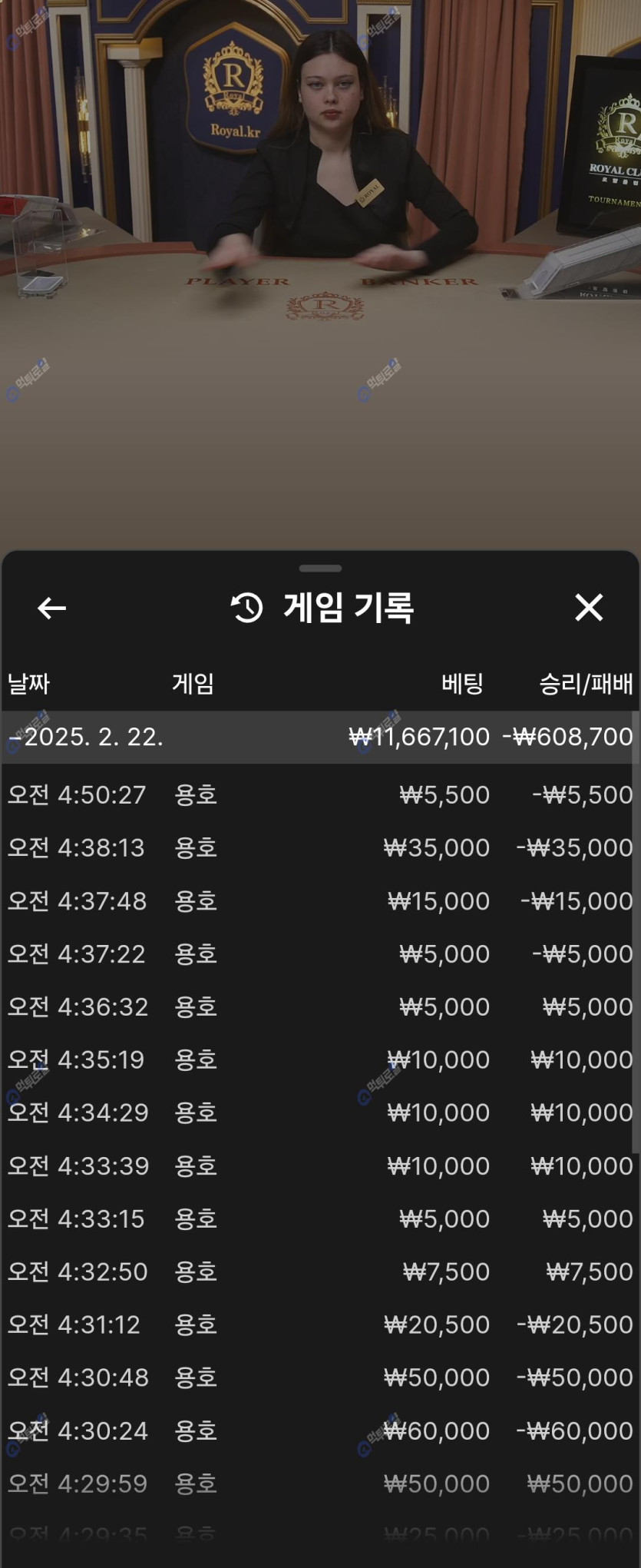The width and height of the screenshot is (641, 1568).
Task: Close the 게임 기록 panel
Action: [589, 608]
